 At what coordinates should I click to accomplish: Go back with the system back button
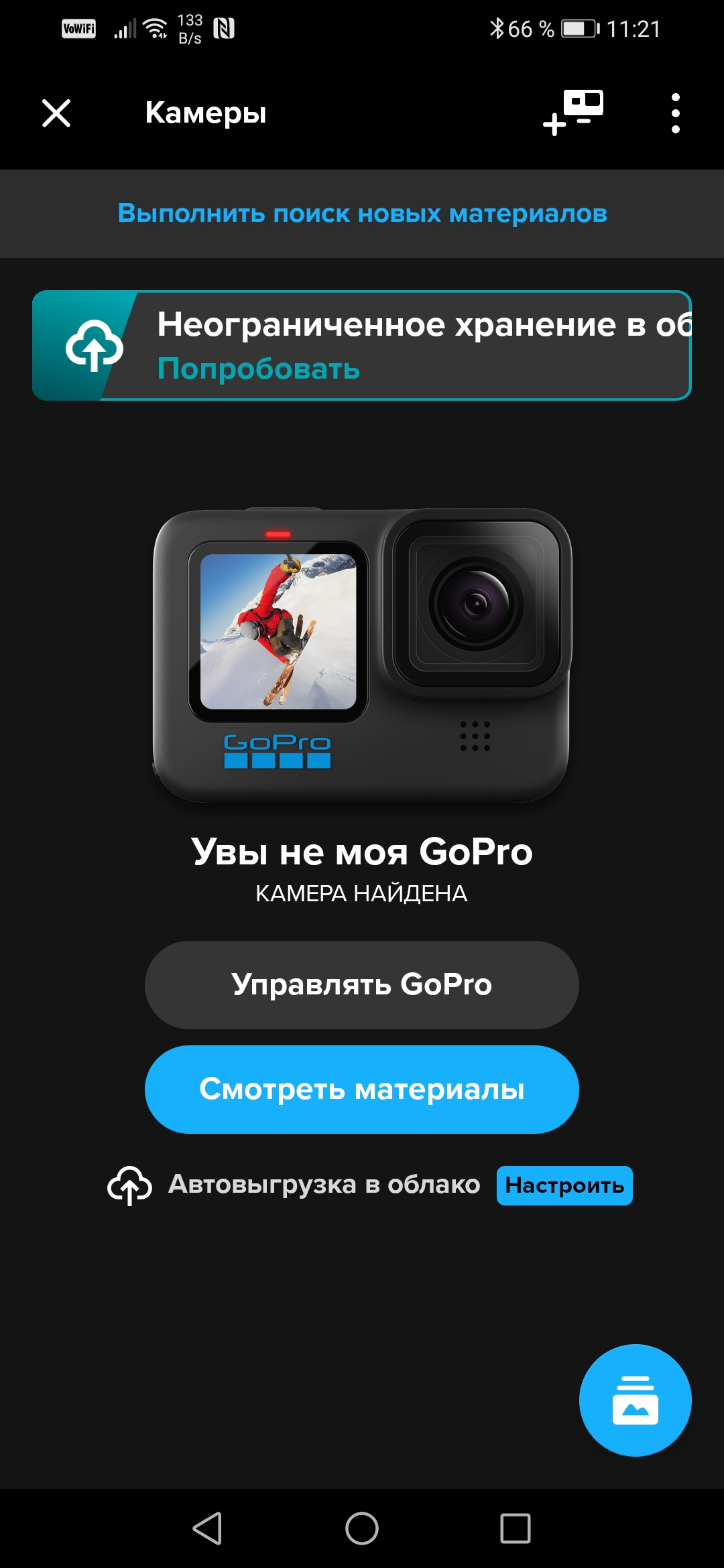pyautogui.click(x=207, y=1528)
